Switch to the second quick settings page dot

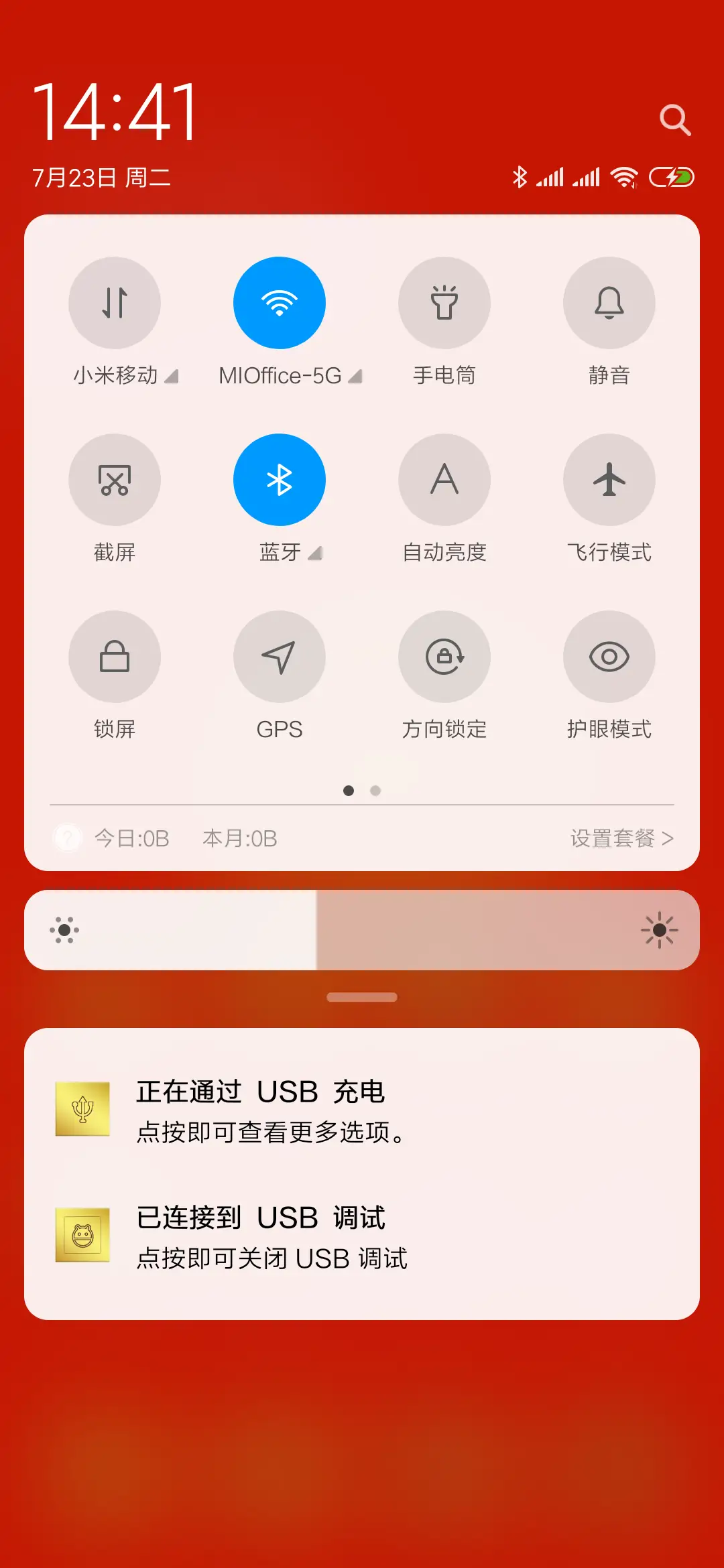pos(374,791)
